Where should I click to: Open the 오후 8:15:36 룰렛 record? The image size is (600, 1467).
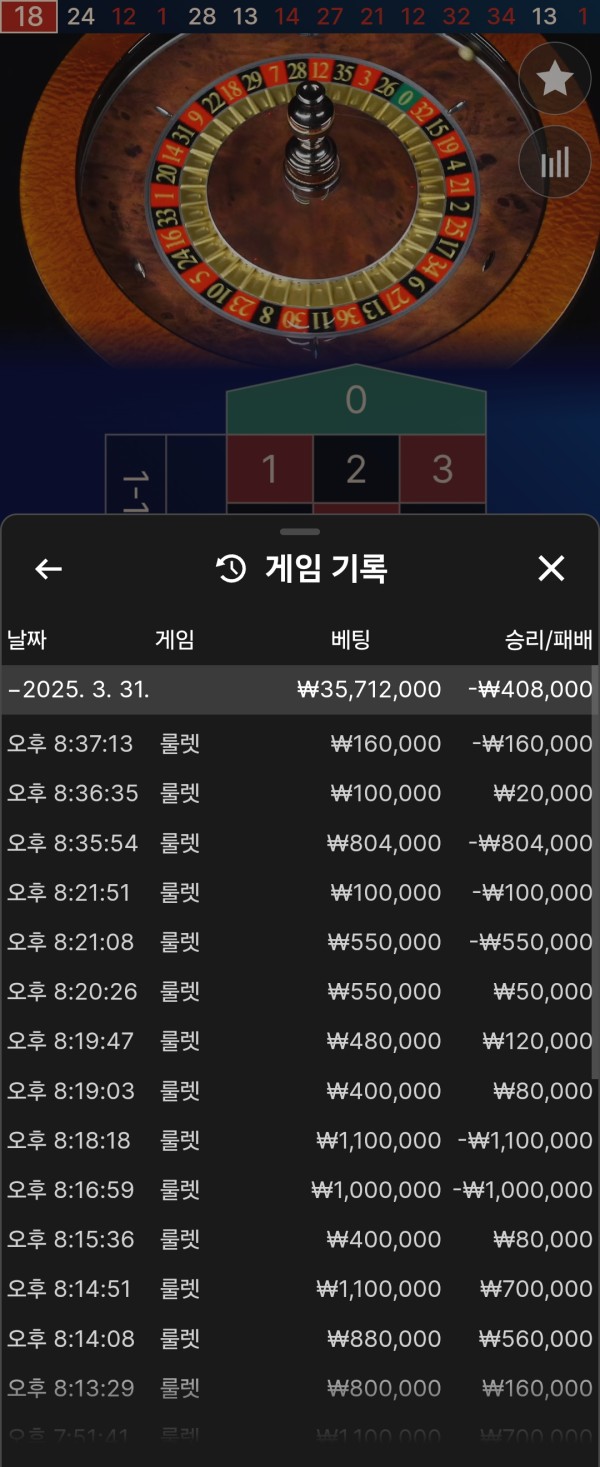coord(298,1239)
